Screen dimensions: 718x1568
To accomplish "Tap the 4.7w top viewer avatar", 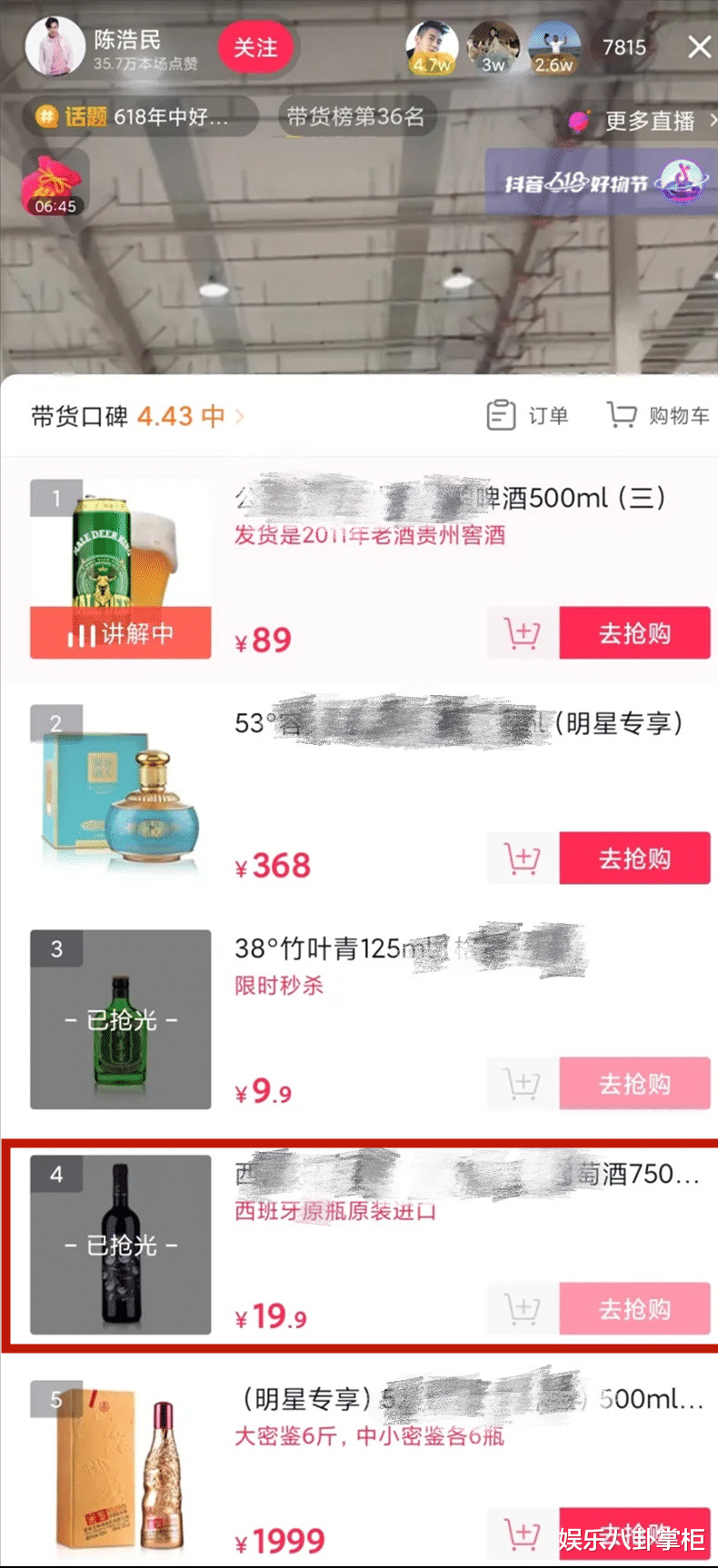I will 432,45.
